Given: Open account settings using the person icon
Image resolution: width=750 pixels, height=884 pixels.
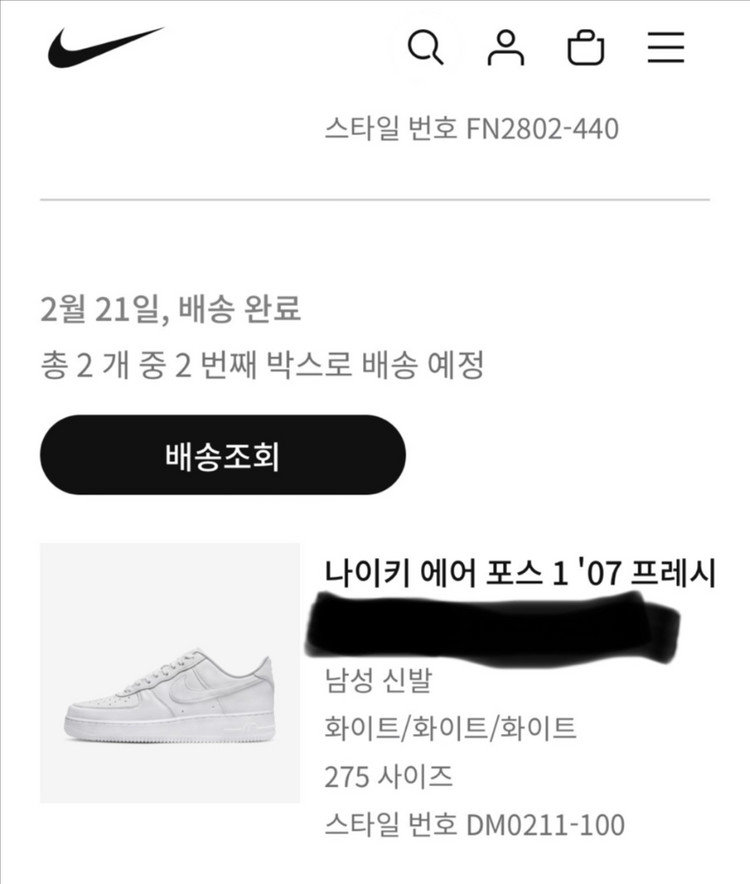Looking at the screenshot, I should [x=509, y=48].
